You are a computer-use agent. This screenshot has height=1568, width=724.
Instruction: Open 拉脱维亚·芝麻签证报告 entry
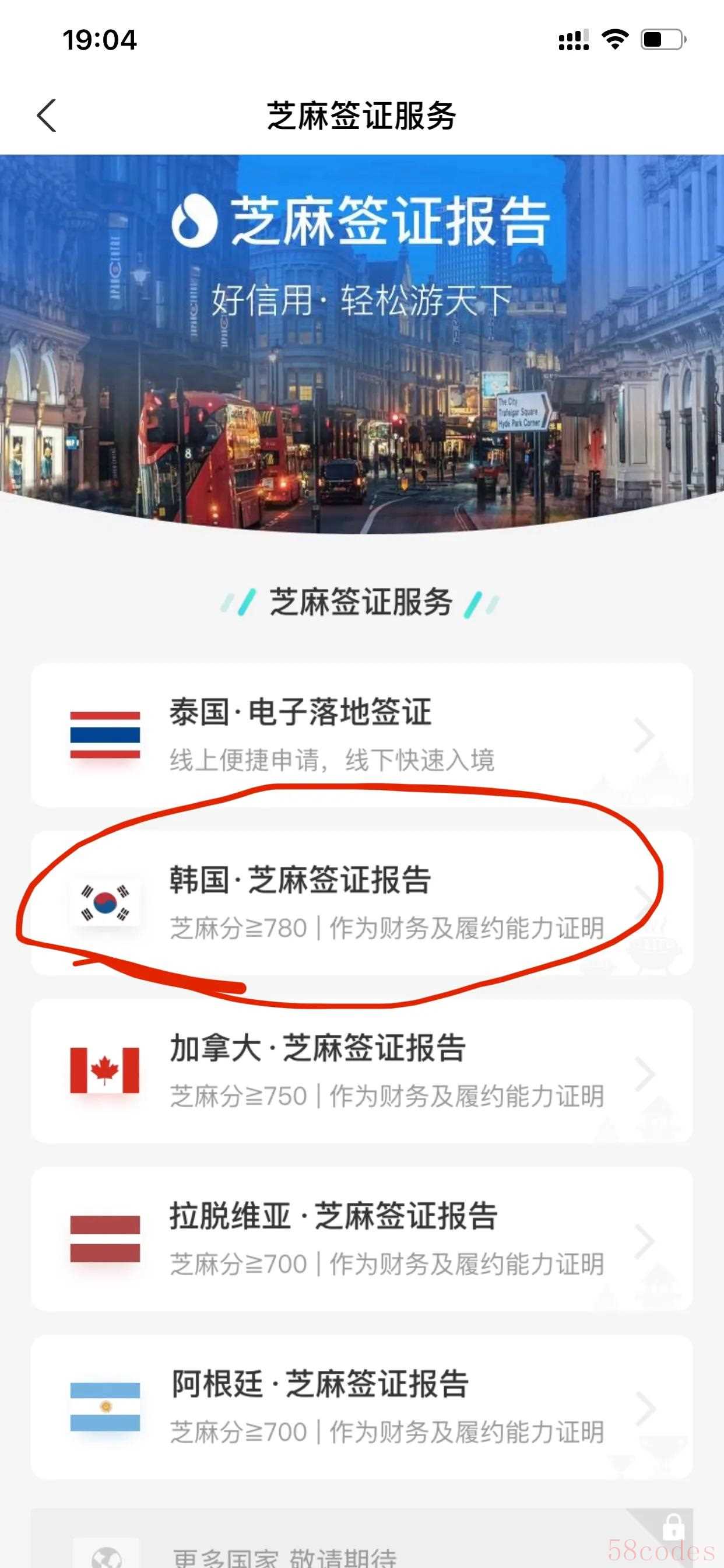pyautogui.click(x=361, y=1238)
